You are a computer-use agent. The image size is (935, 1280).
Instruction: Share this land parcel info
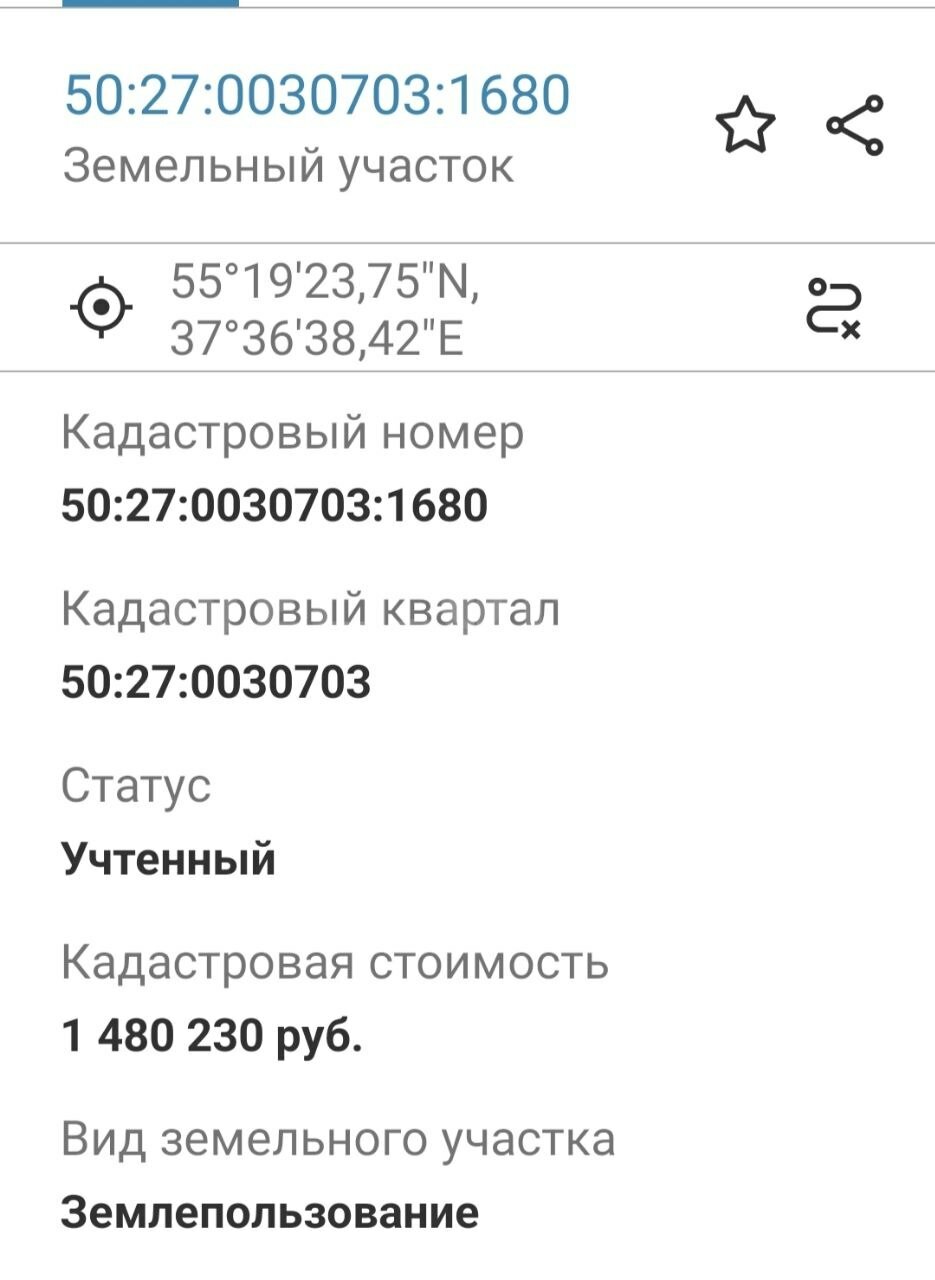coord(855,125)
